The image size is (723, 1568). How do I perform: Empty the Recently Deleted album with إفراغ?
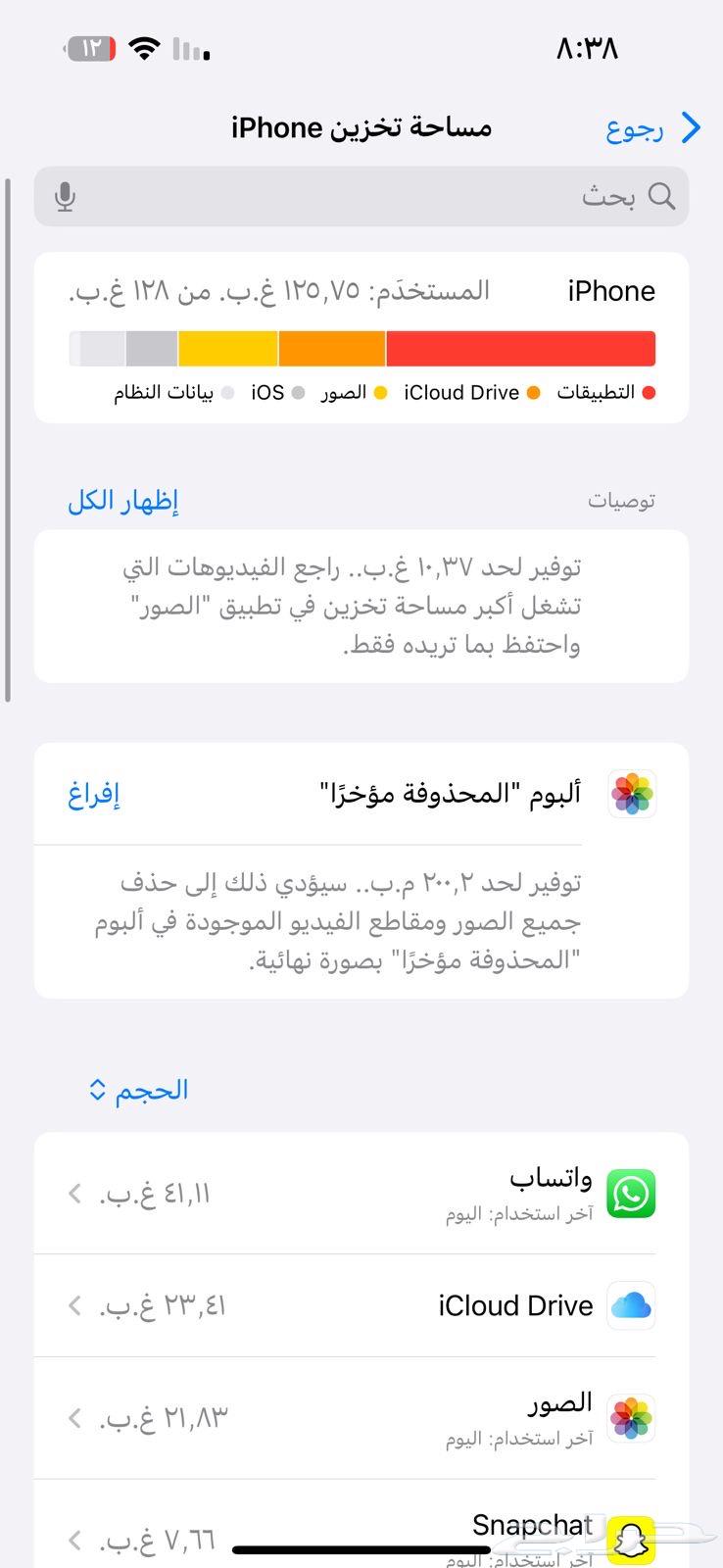(x=94, y=794)
